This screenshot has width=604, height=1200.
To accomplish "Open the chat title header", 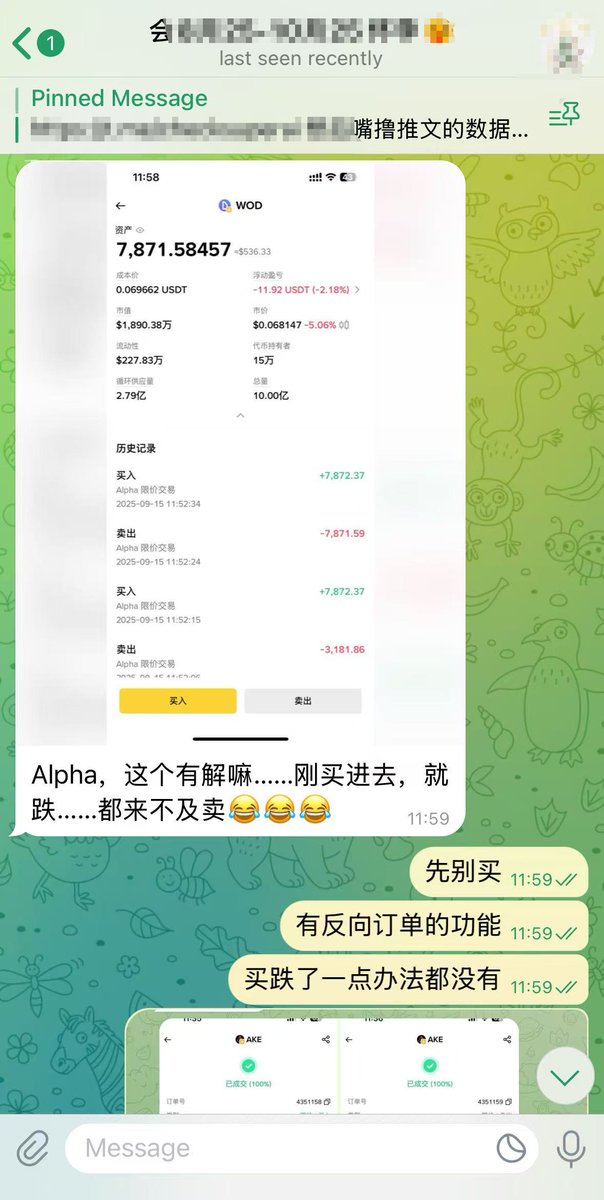I will (300, 42).
